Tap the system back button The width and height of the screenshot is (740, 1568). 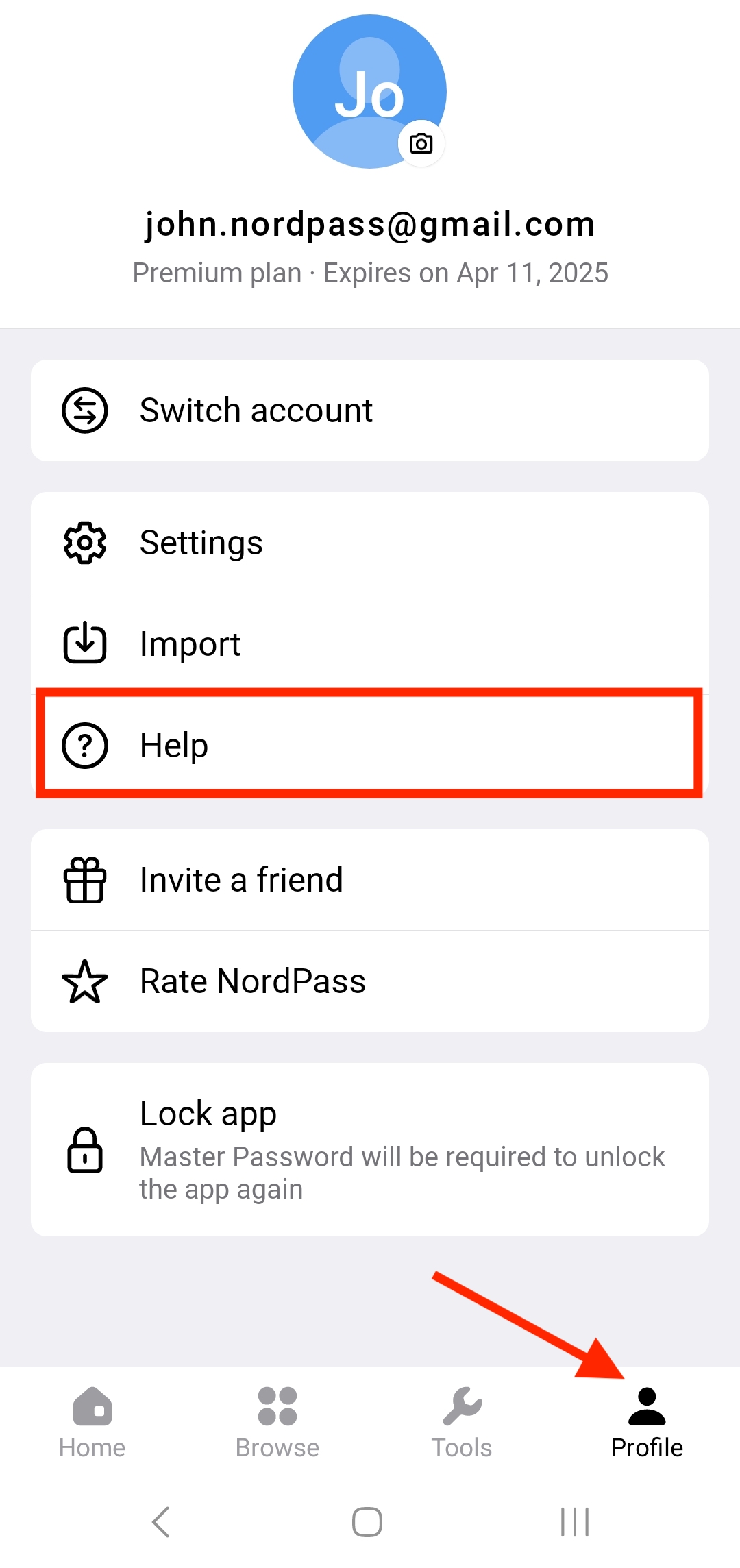[x=161, y=1522]
